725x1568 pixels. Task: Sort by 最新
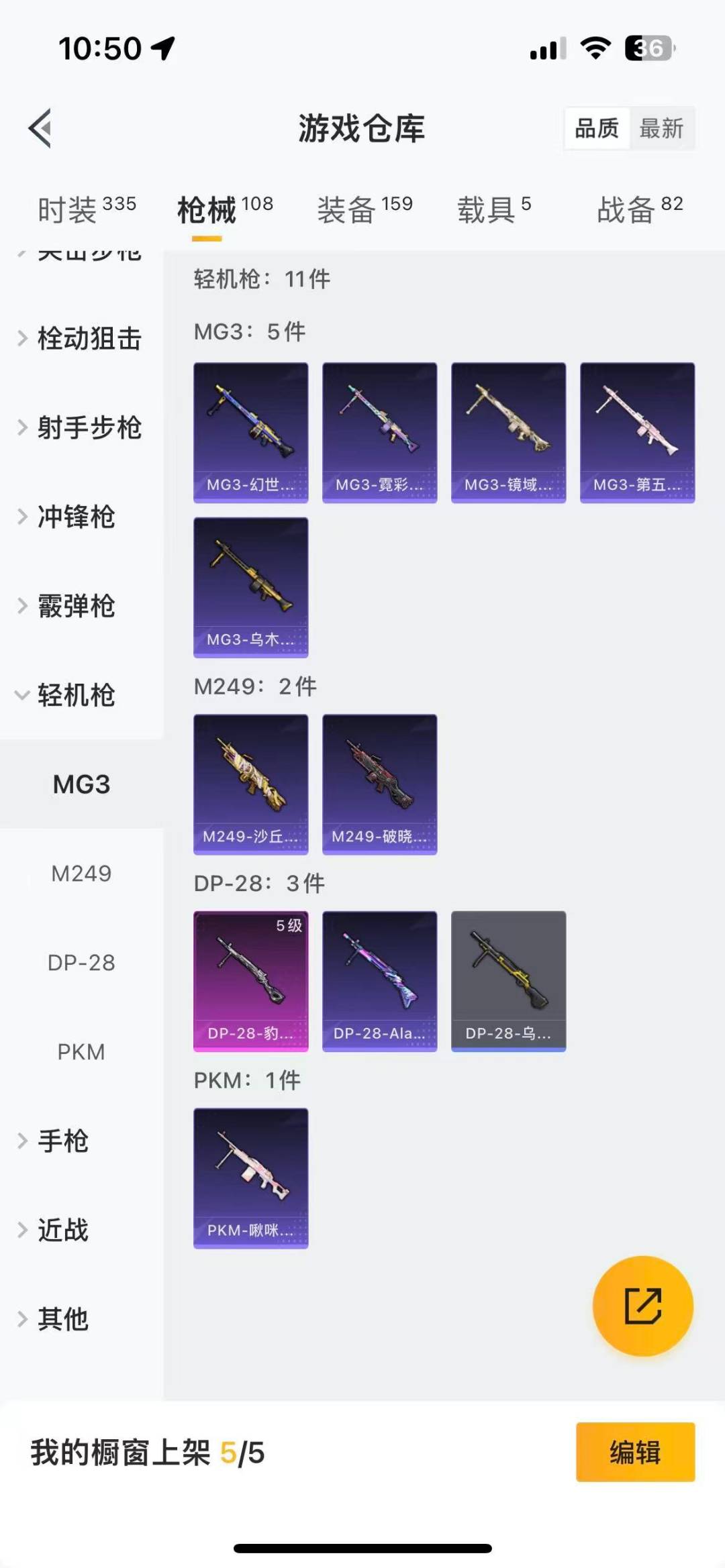pyautogui.click(x=661, y=128)
